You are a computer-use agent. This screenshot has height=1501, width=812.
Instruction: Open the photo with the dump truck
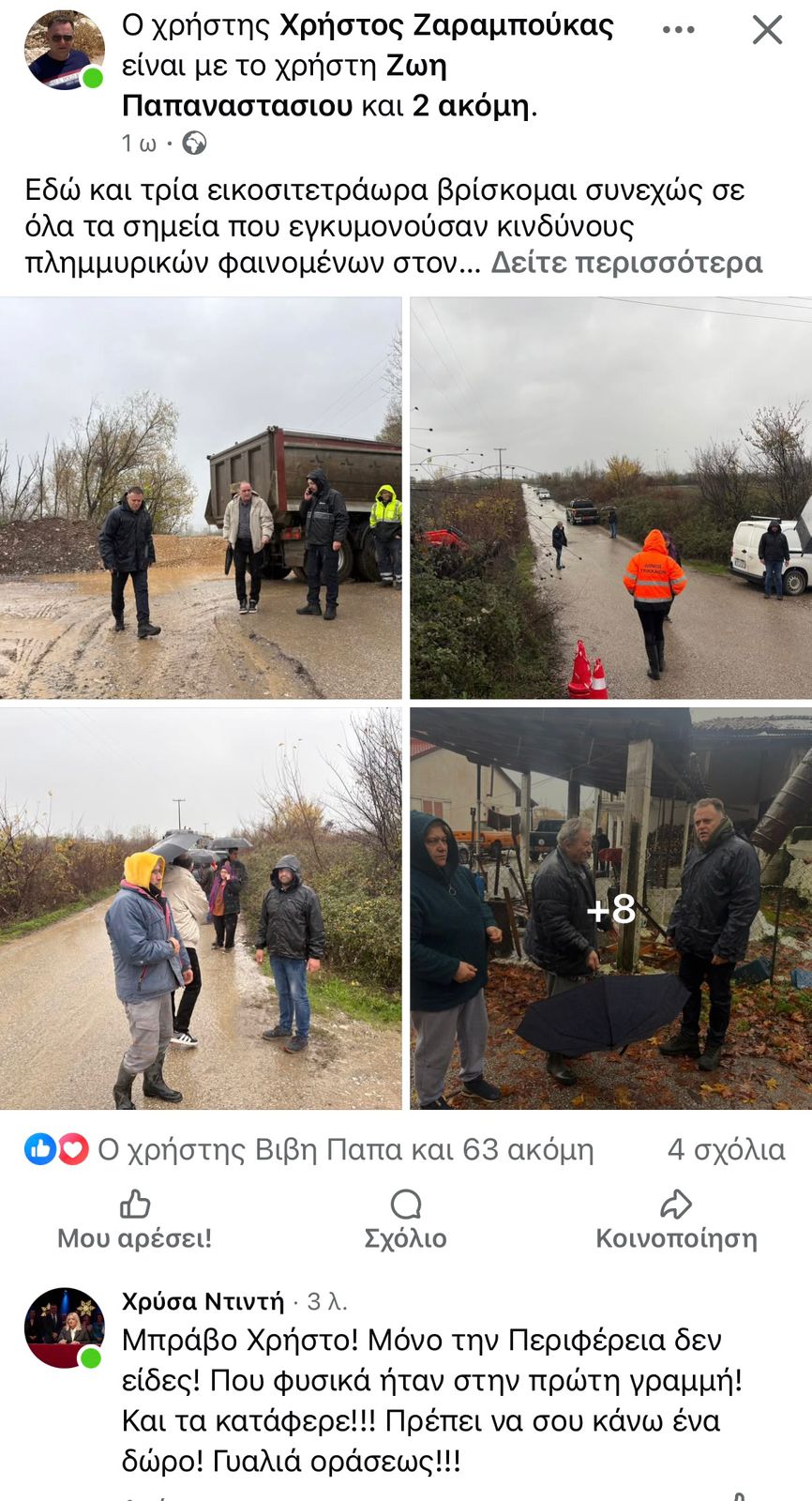tap(201, 498)
